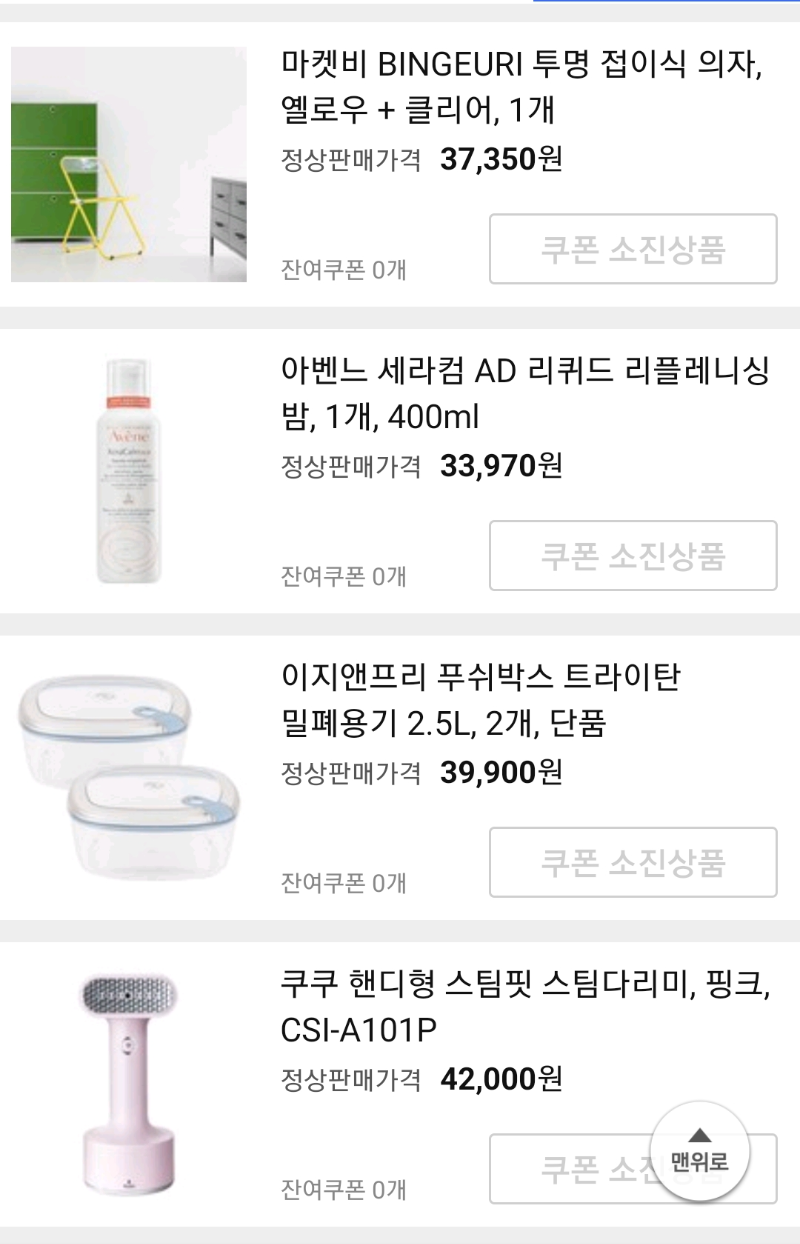Click 쿠폰 소진상품 for the Avene product
Screen dimensions: 800x1244
point(632,556)
